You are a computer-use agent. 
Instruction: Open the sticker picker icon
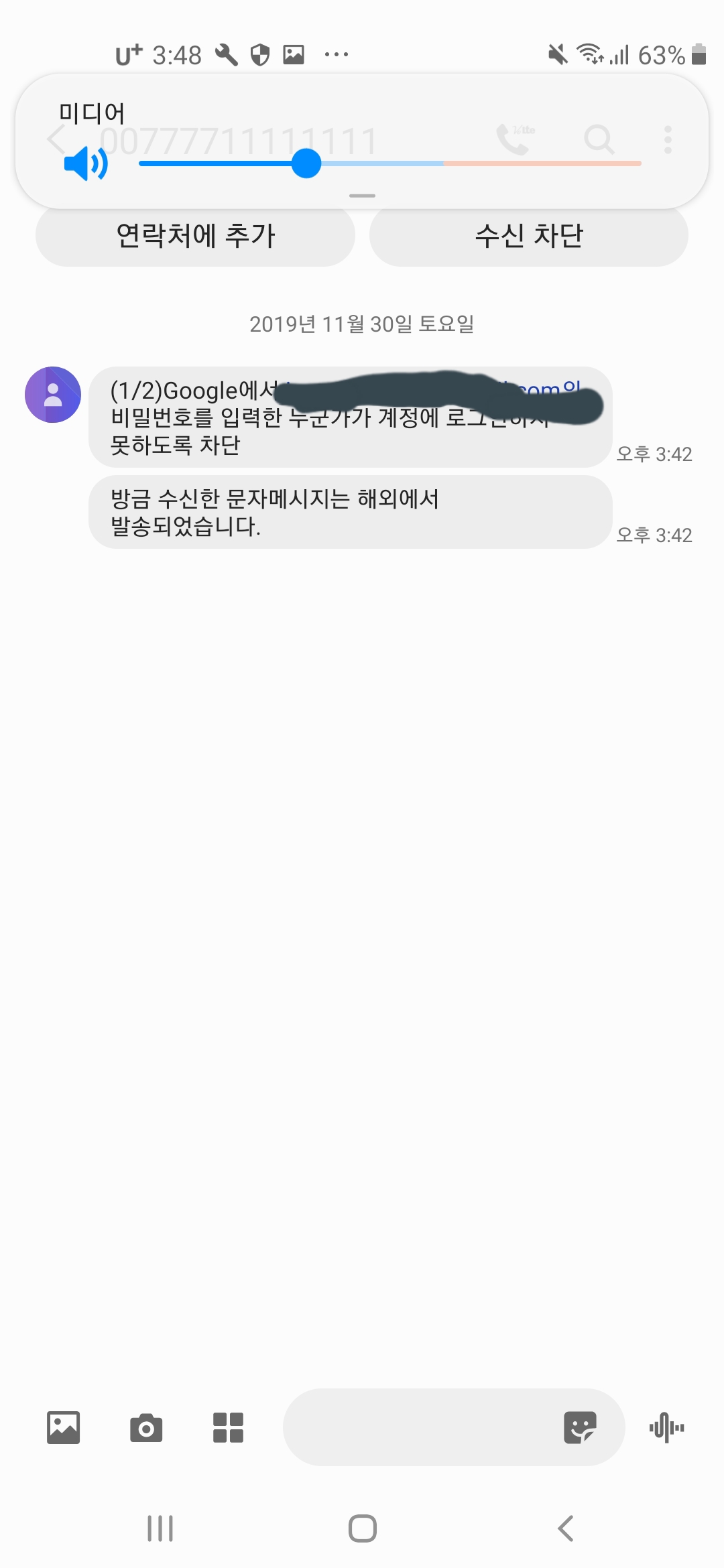click(x=580, y=1427)
